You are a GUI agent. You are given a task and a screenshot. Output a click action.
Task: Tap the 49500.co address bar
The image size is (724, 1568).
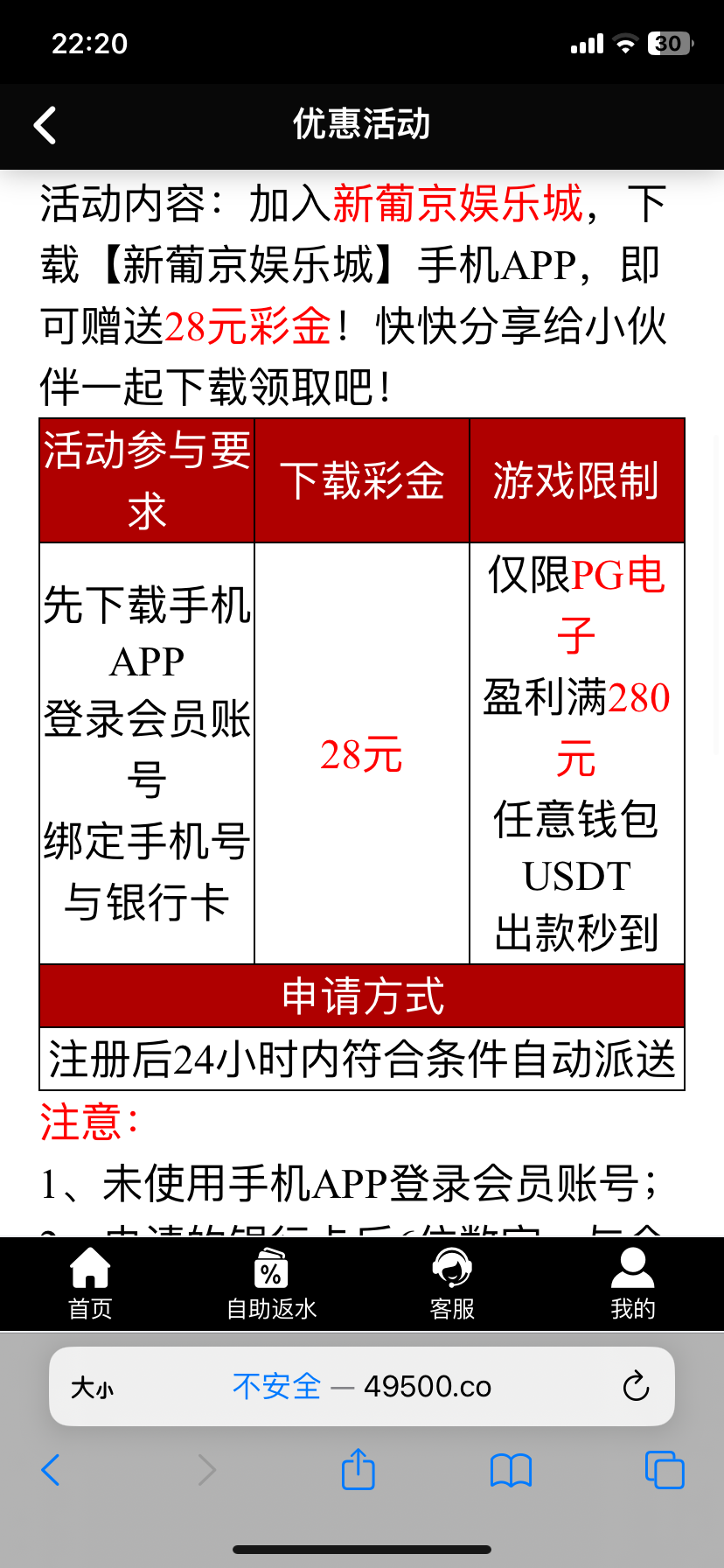(362, 1387)
